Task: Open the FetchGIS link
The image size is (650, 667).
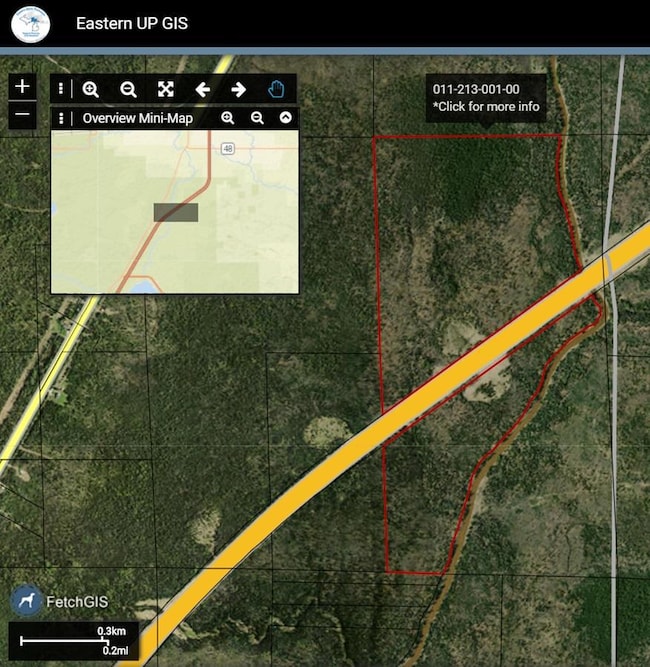Action: (x=62, y=602)
